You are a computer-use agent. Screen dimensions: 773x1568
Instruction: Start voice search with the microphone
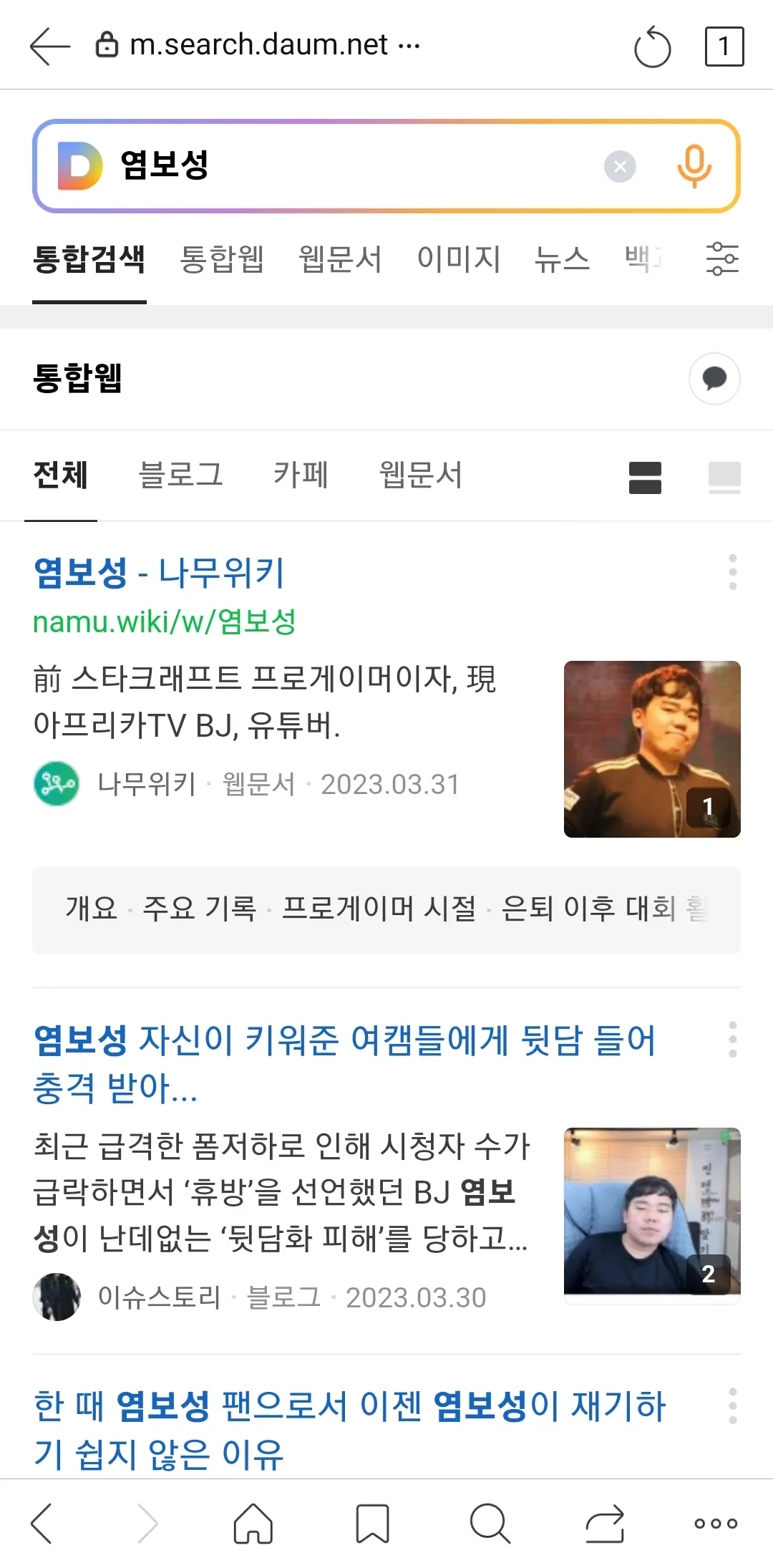(694, 165)
